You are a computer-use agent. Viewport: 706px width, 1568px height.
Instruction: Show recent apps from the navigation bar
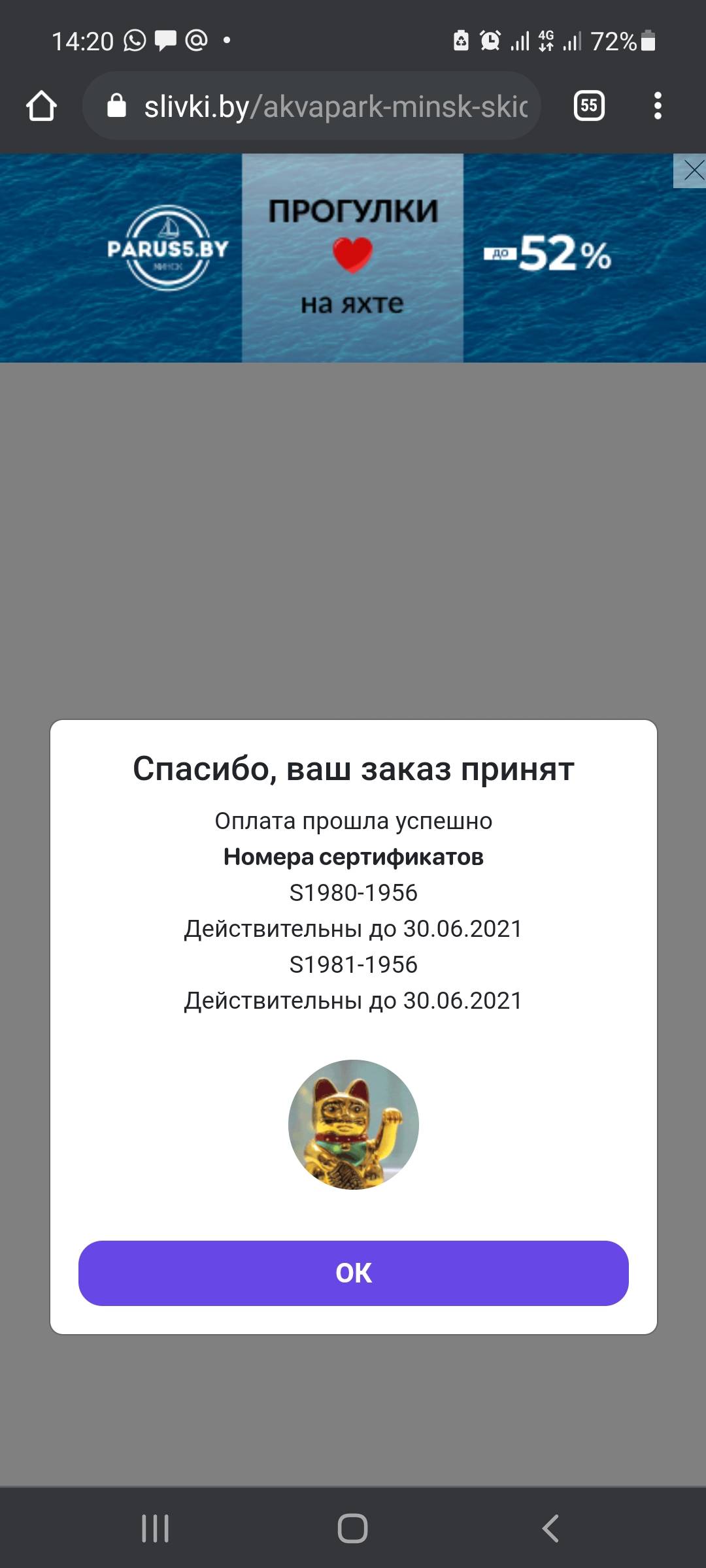click(x=156, y=1528)
